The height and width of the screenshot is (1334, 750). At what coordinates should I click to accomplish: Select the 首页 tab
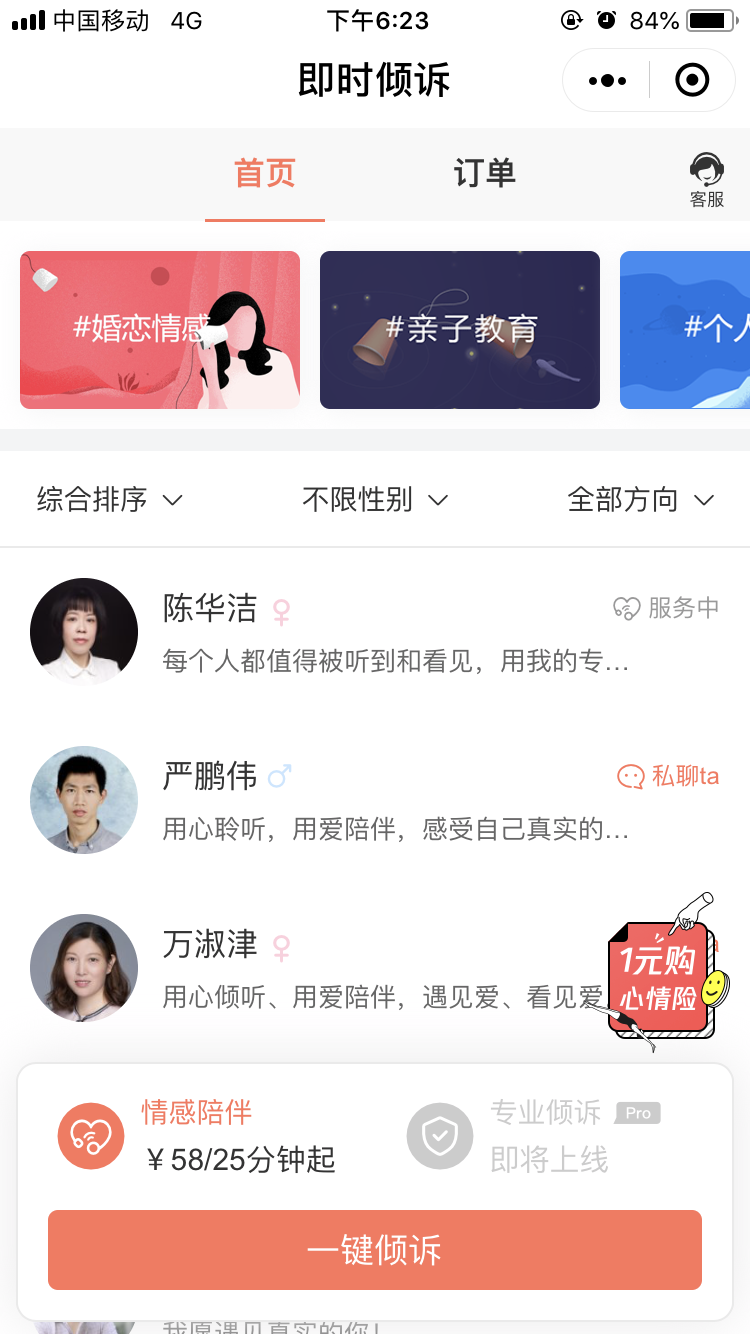(265, 174)
